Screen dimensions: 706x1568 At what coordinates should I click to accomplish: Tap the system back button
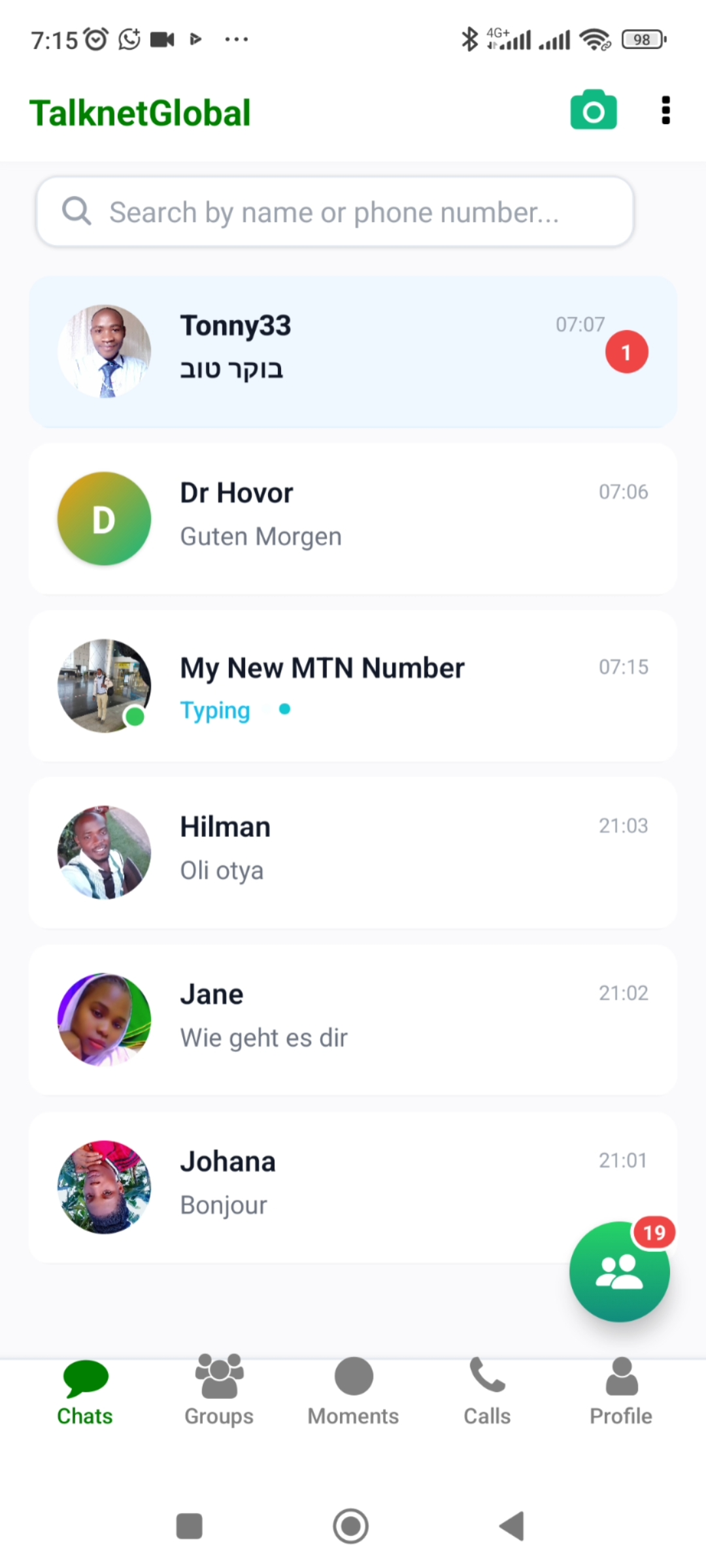[513, 1526]
